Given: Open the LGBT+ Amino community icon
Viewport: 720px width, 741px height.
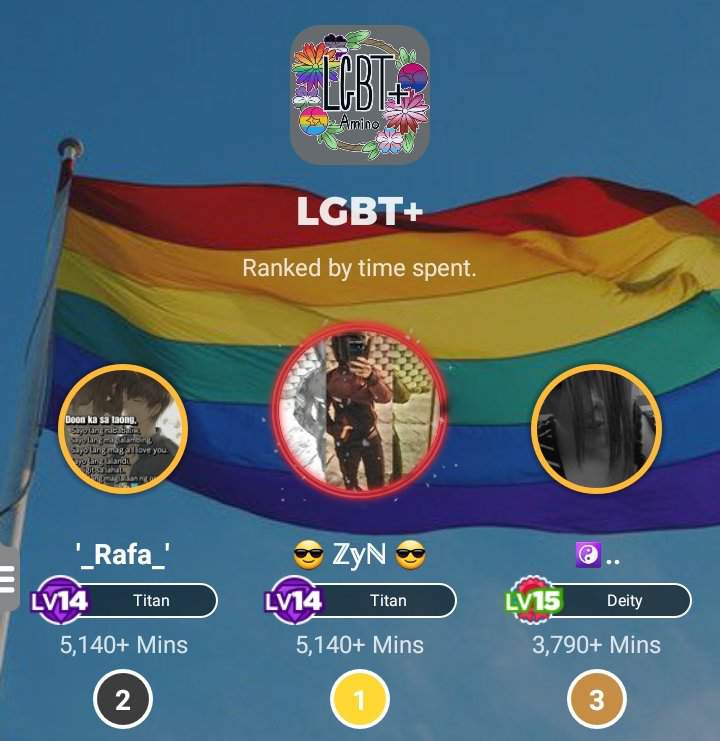Looking at the screenshot, I should (x=360, y=95).
